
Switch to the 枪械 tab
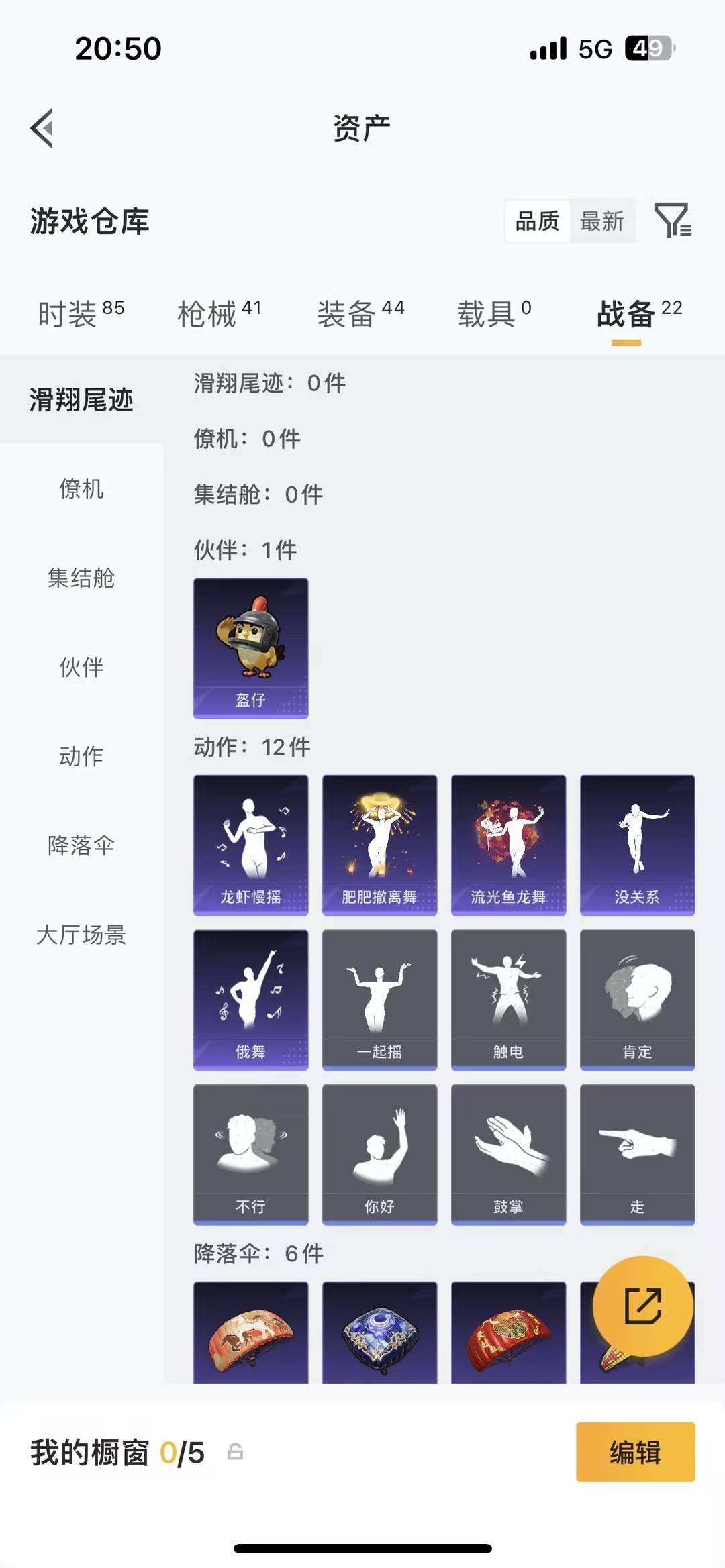[219, 313]
